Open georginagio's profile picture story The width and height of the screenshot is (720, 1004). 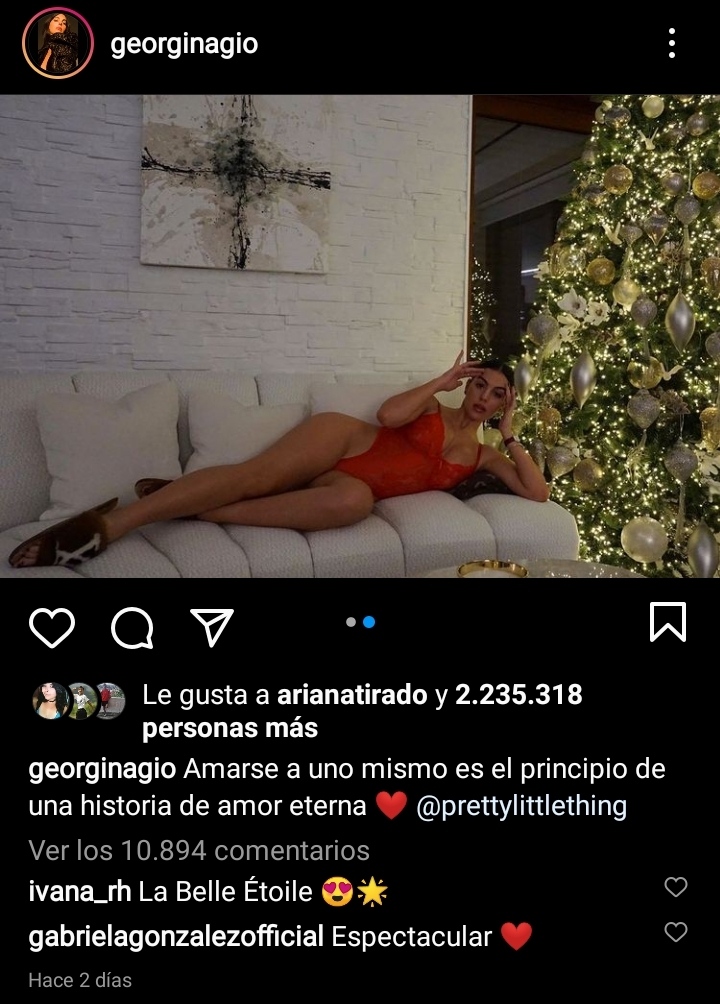point(59,45)
